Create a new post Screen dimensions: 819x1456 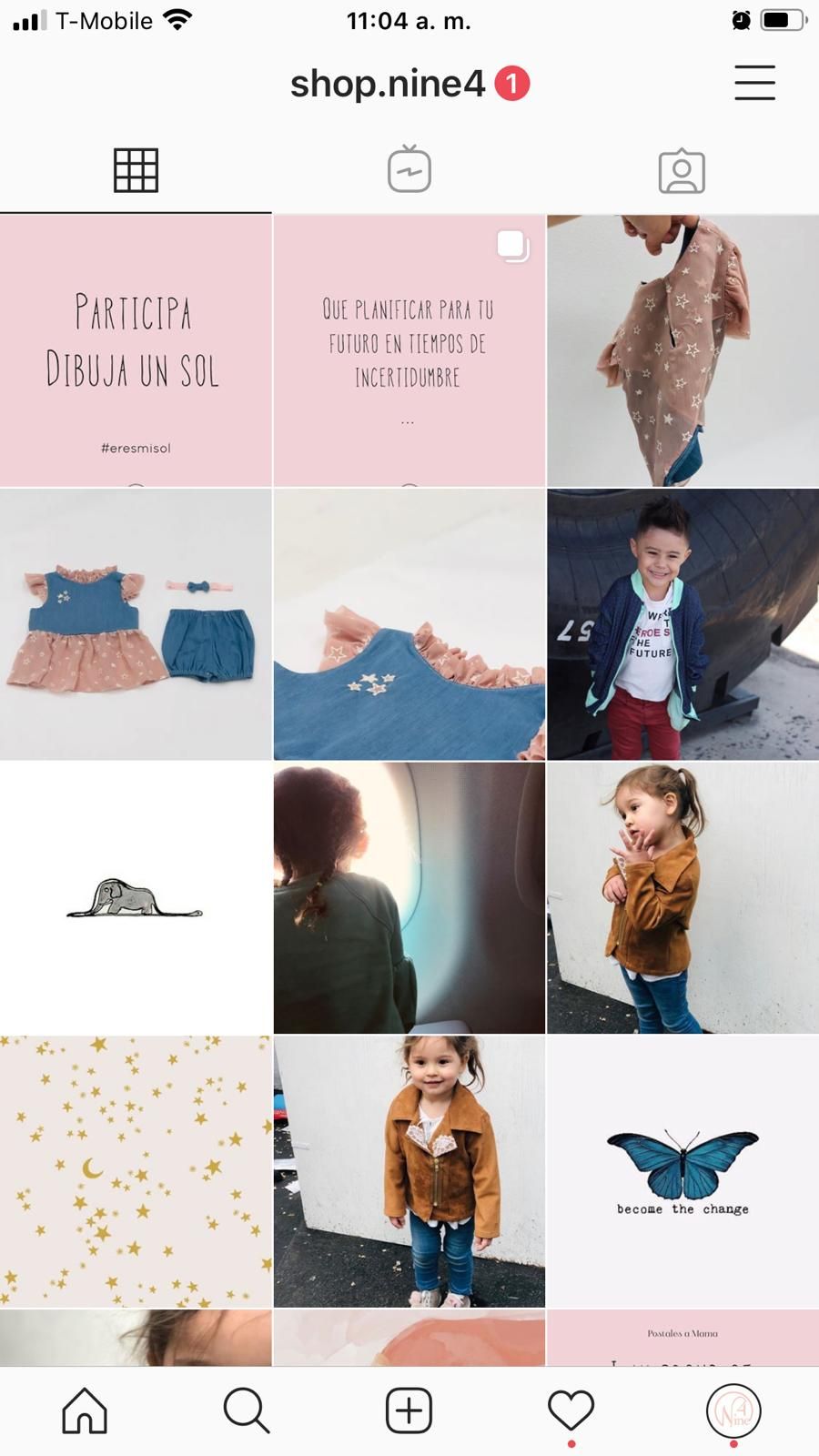(x=409, y=1410)
